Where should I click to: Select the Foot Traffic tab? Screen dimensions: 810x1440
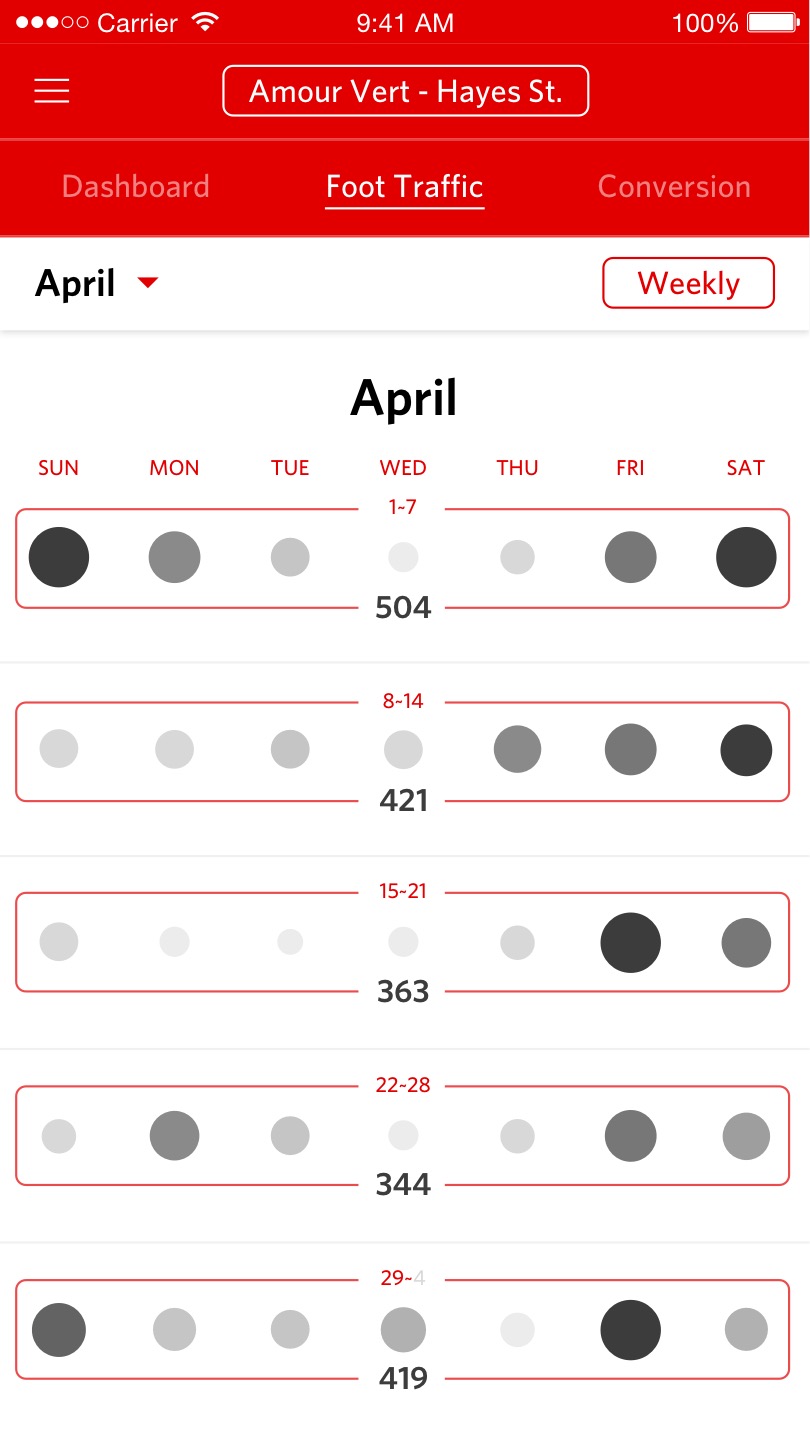pyautogui.click(x=405, y=187)
